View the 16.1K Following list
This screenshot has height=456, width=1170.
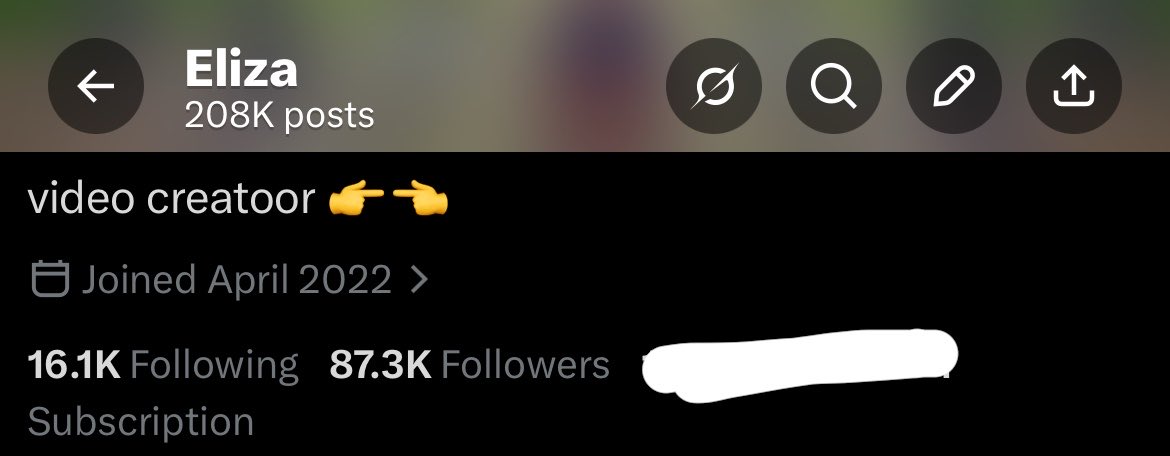pos(163,365)
